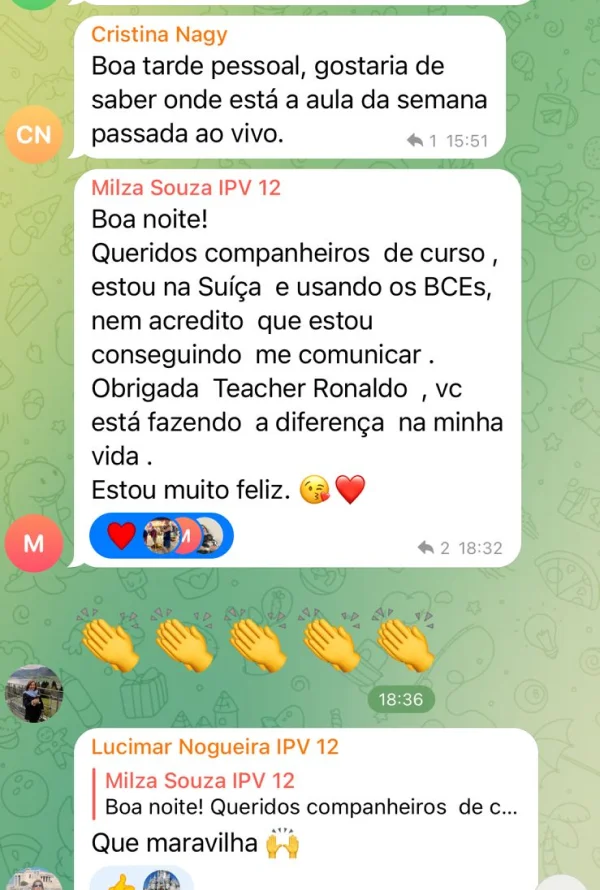600x890 pixels.
Task: View the reply thread on Cristina Nagy's message
Action: 422,141
